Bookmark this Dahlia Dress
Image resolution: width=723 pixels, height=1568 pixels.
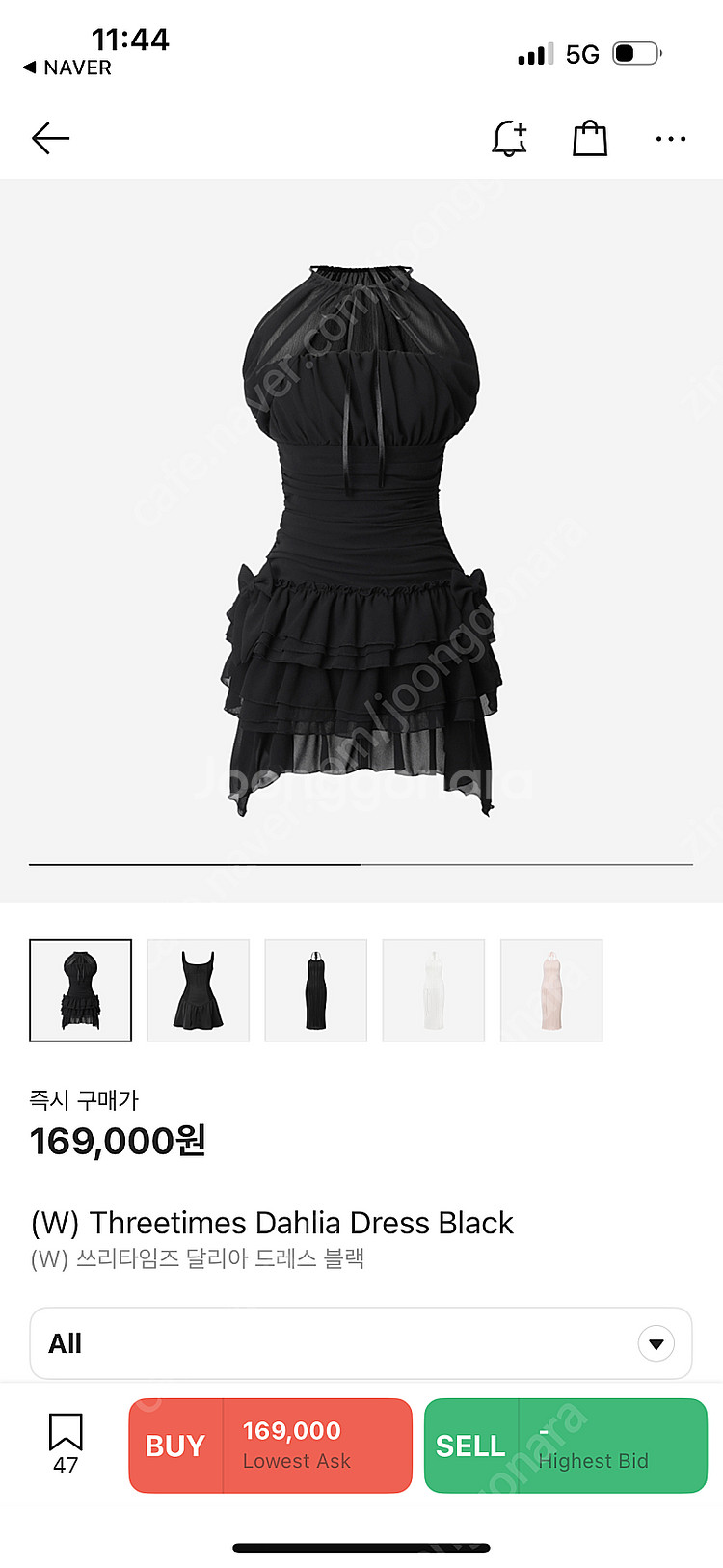[x=66, y=1442]
